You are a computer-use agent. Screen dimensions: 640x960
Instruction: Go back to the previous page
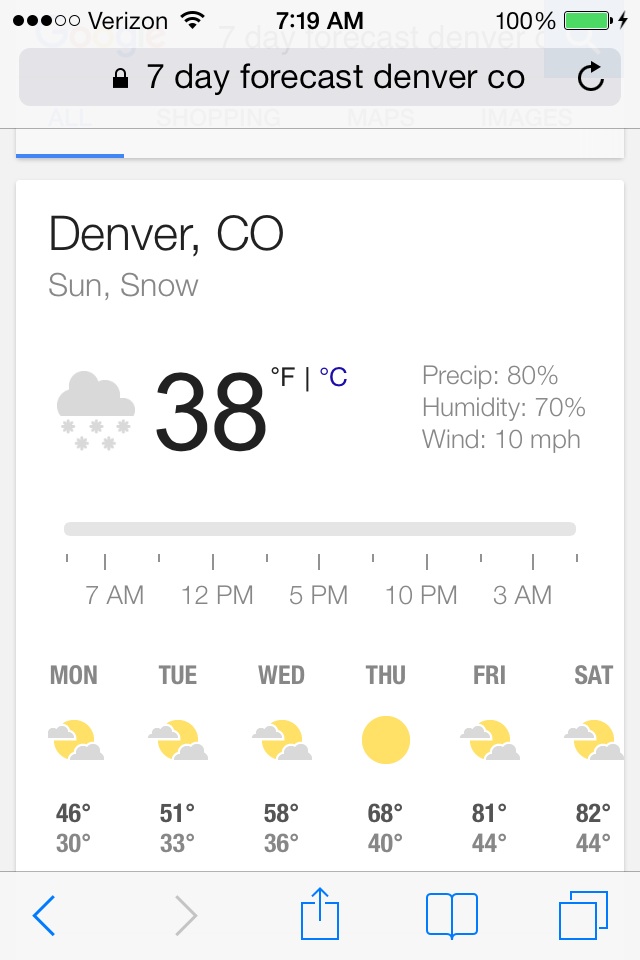click(44, 915)
